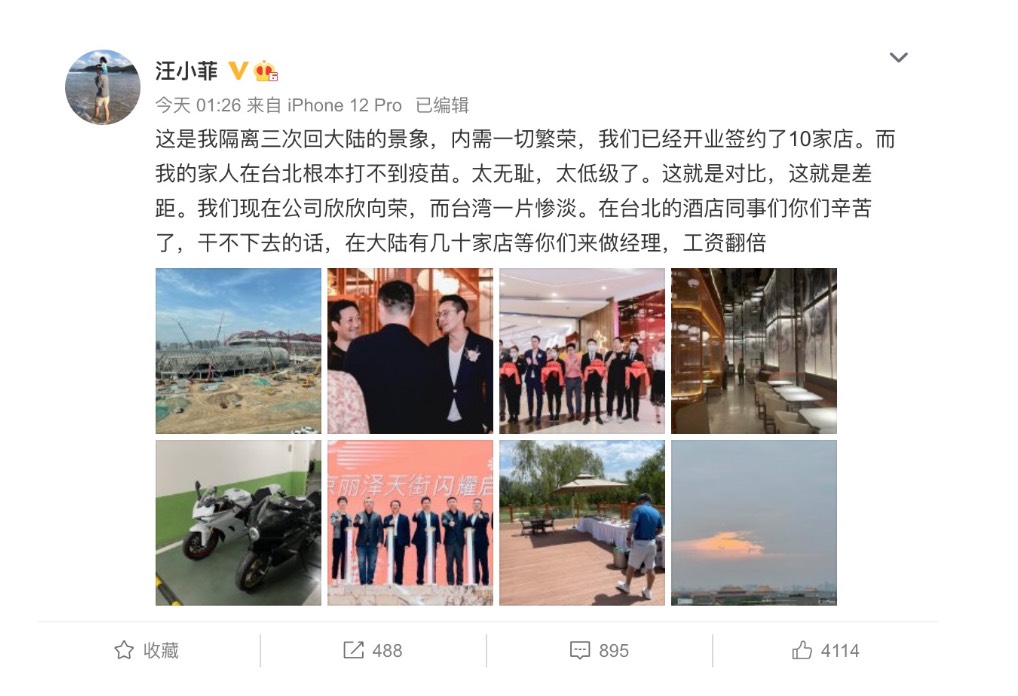Image resolution: width=1018 pixels, height=696 pixels.
Task: Expand the post options chevron
Action: pos(898,57)
